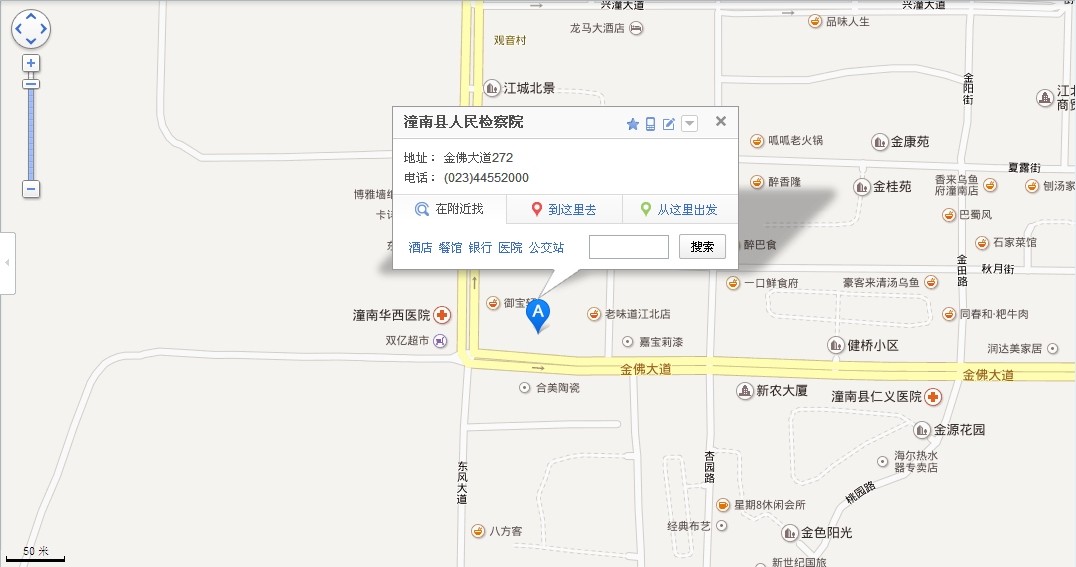The image size is (1076, 567).
Task: Search nearby 餐馆
Action: click(x=450, y=248)
